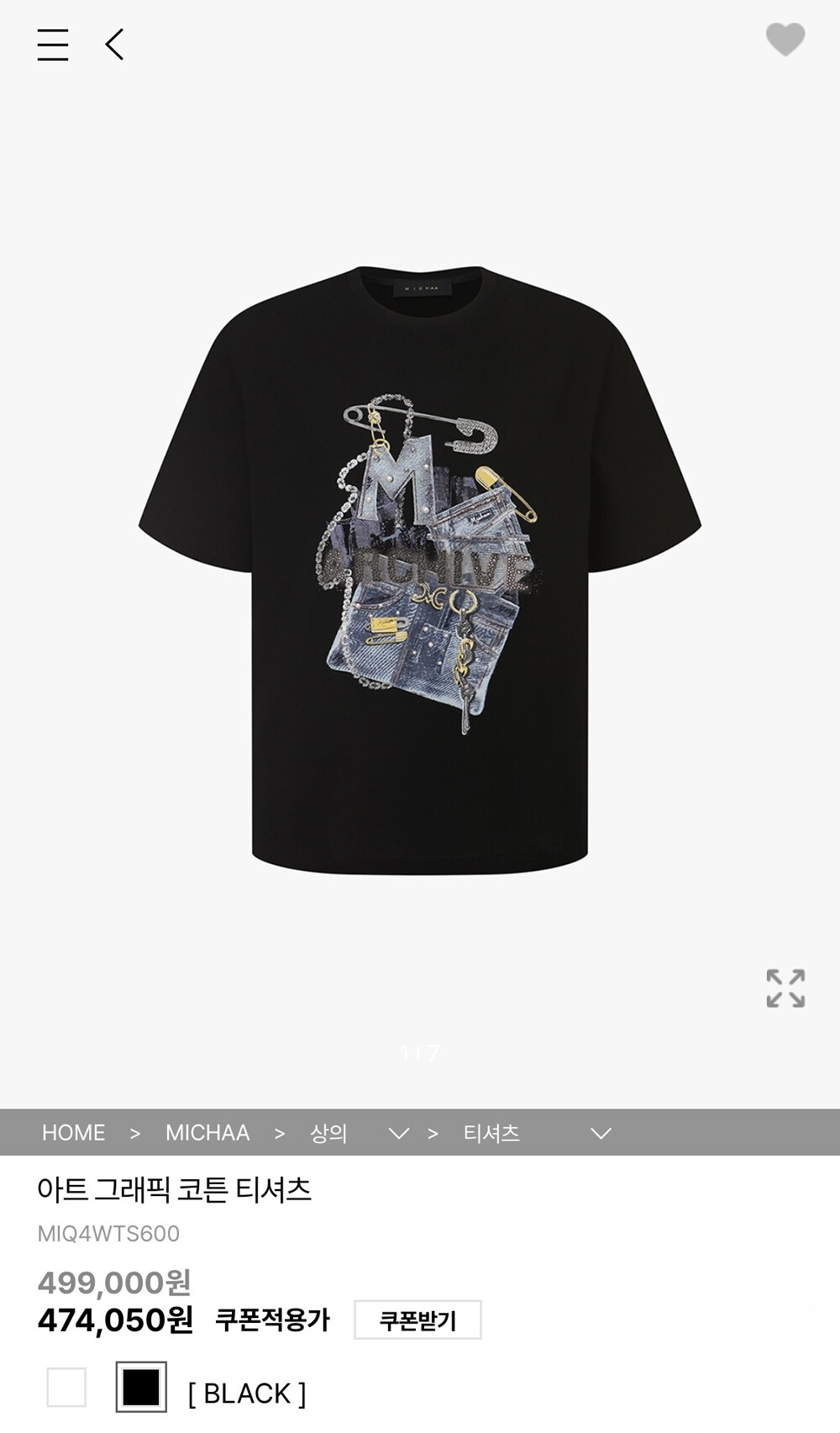Select the black color swatch
Viewport: 840px width, 1433px height.
(140, 1387)
